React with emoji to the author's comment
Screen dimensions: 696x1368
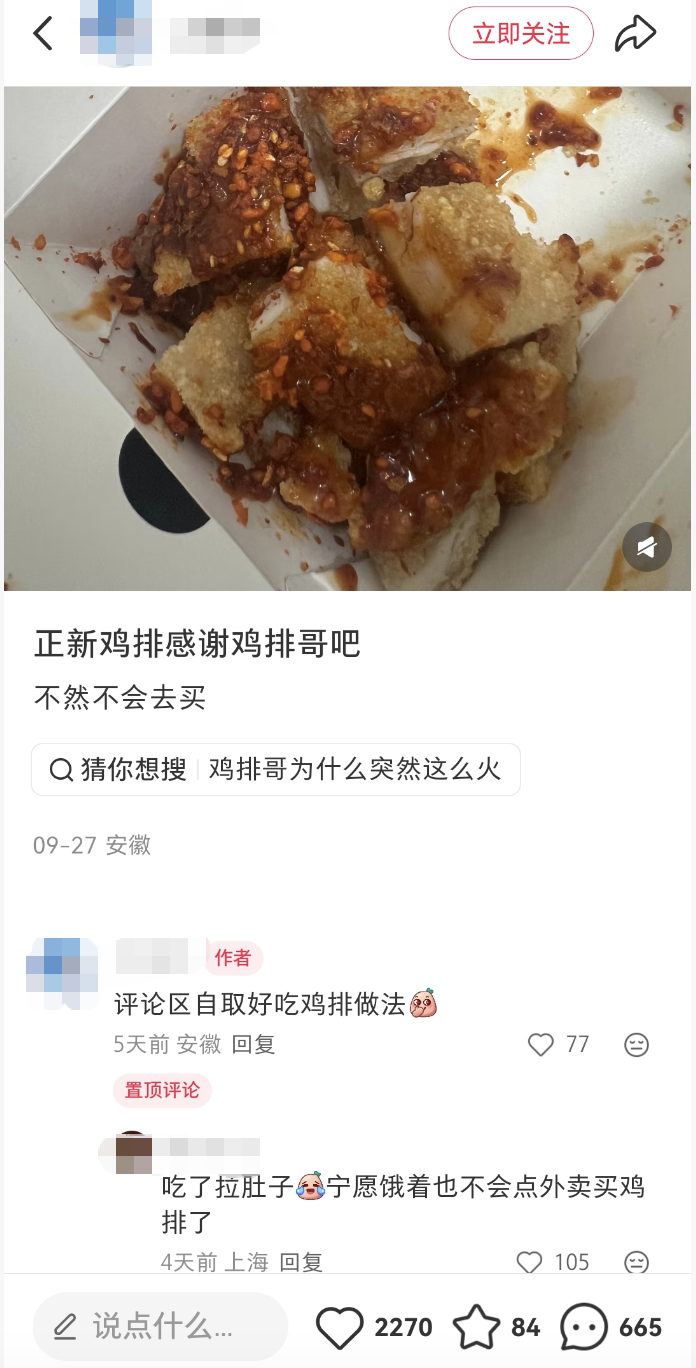(636, 1045)
